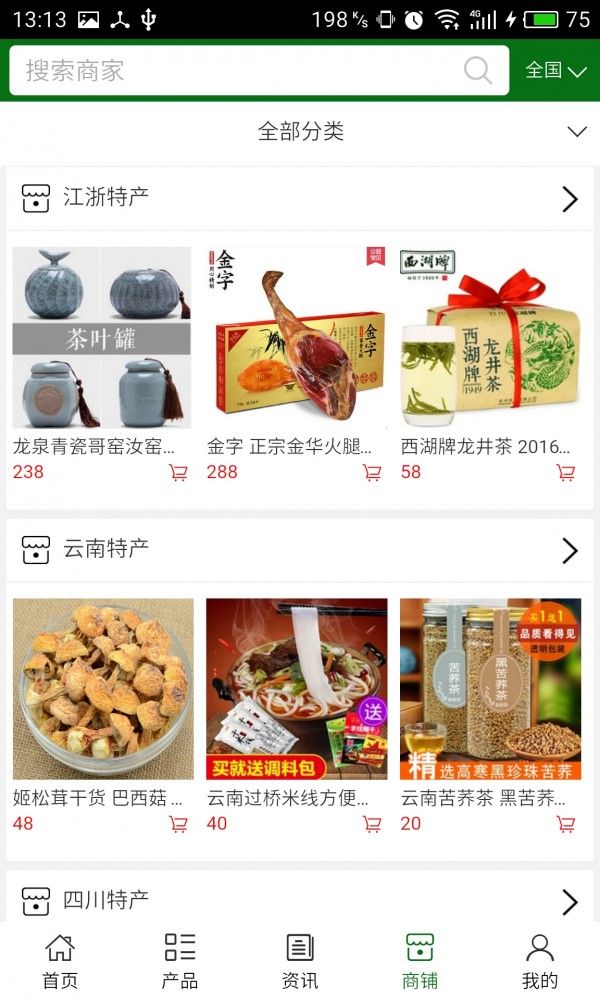View the 龙泉青瓷哥窑 tea jar product
Image resolution: width=600 pixels, height=1000 pixels.
pos(102,338)
